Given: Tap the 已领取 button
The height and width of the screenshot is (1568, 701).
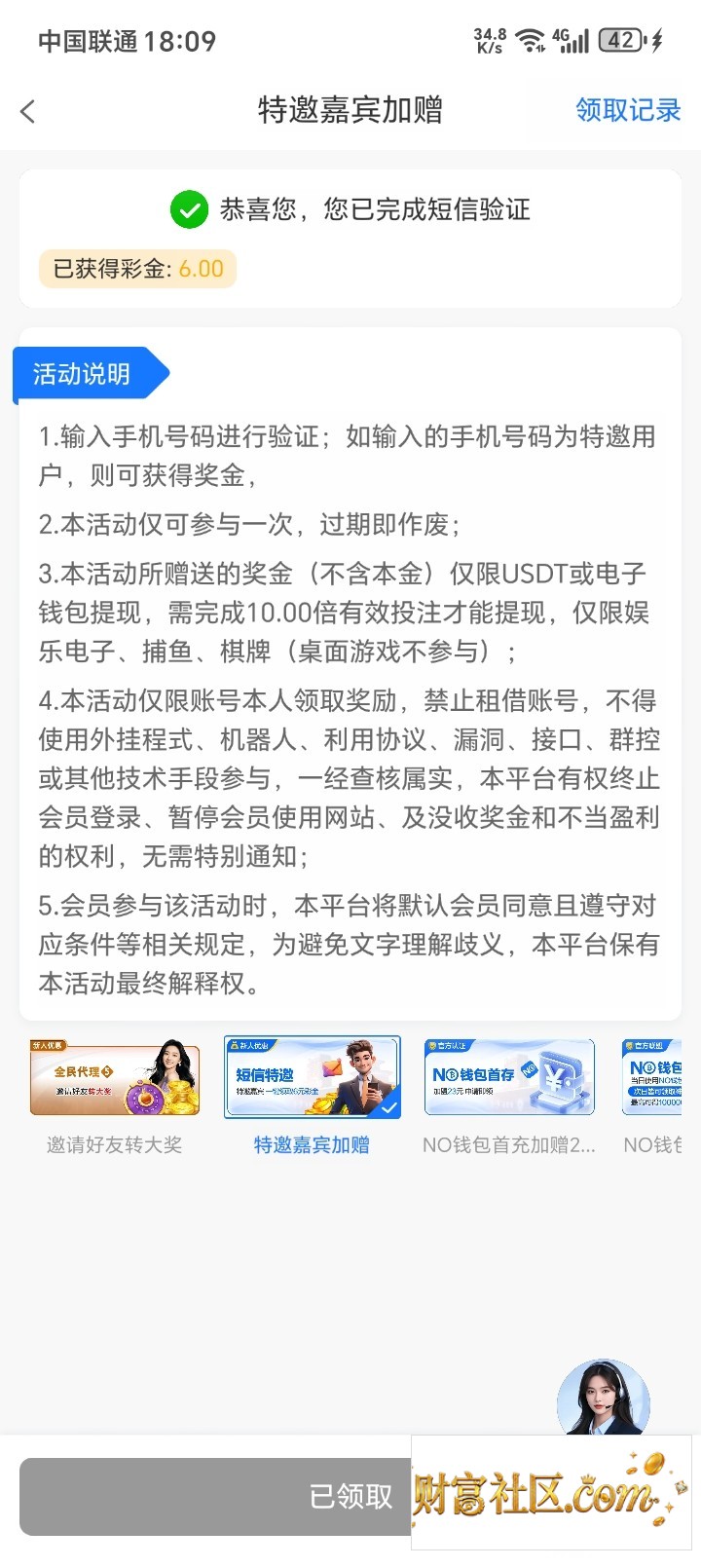Looking at the screenshot, I should tap(350, 1496).
